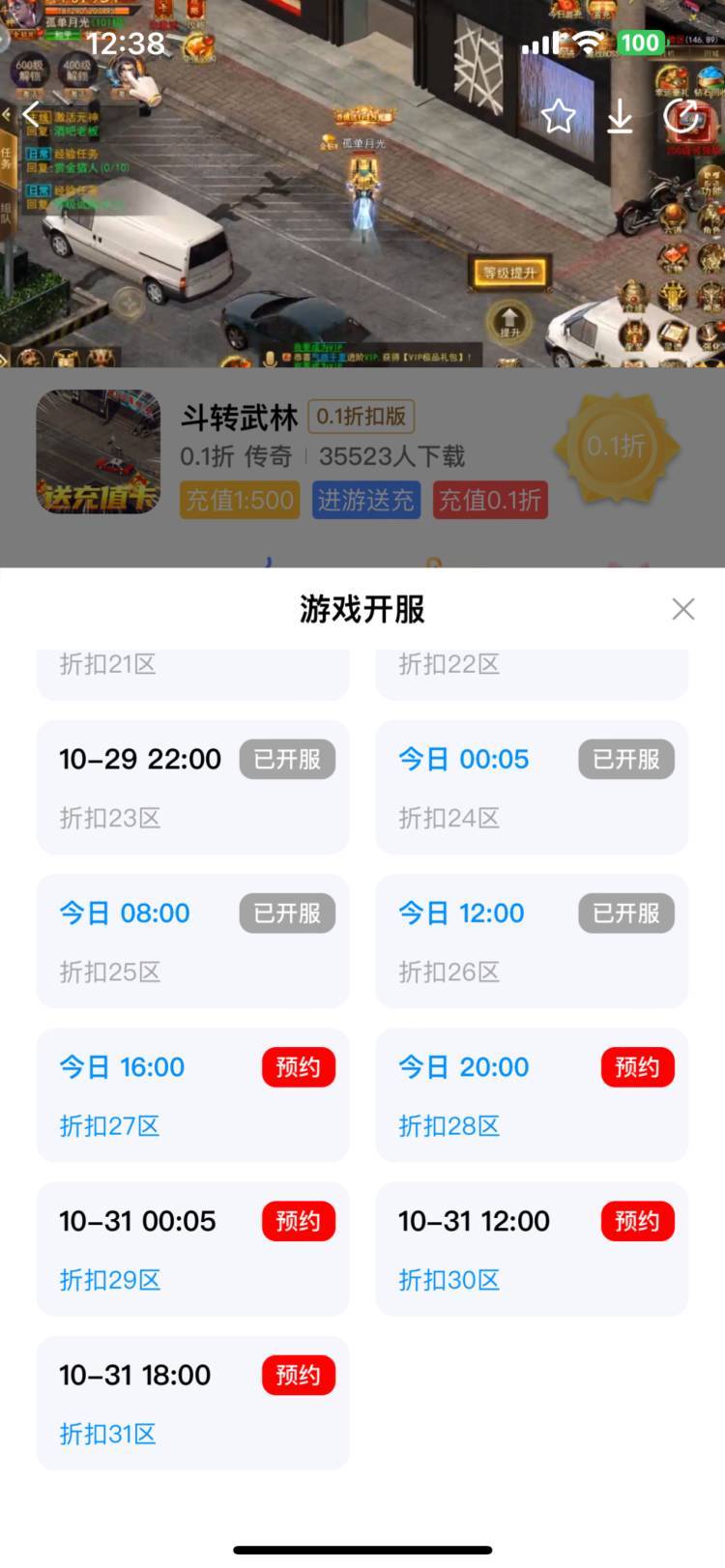This screenshot has height=1568, width=725.
Task: Share the game via the top-right icon
Action: pyautogui.click(x=681, y=116)
